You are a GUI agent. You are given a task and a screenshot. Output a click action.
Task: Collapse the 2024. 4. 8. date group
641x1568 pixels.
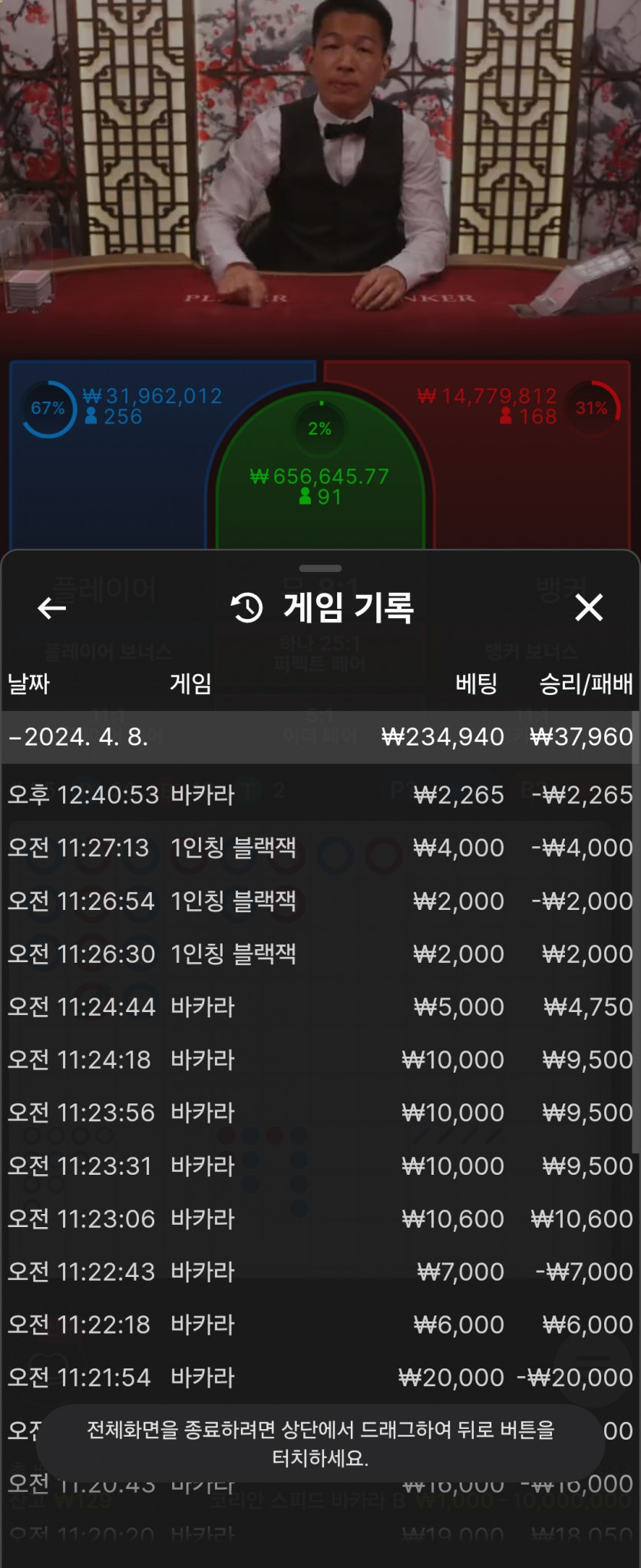tap(319, 737)
